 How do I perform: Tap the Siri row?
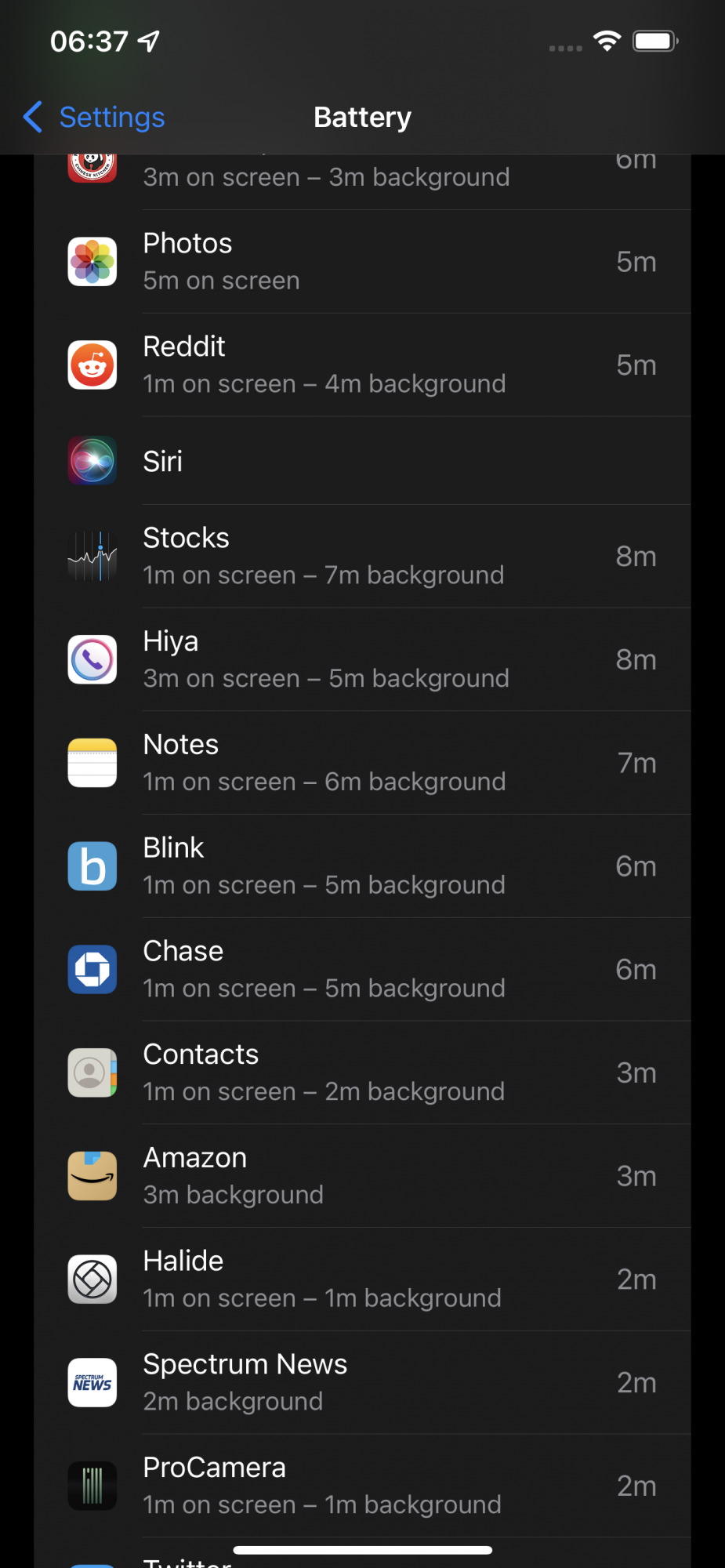[362, 461]
